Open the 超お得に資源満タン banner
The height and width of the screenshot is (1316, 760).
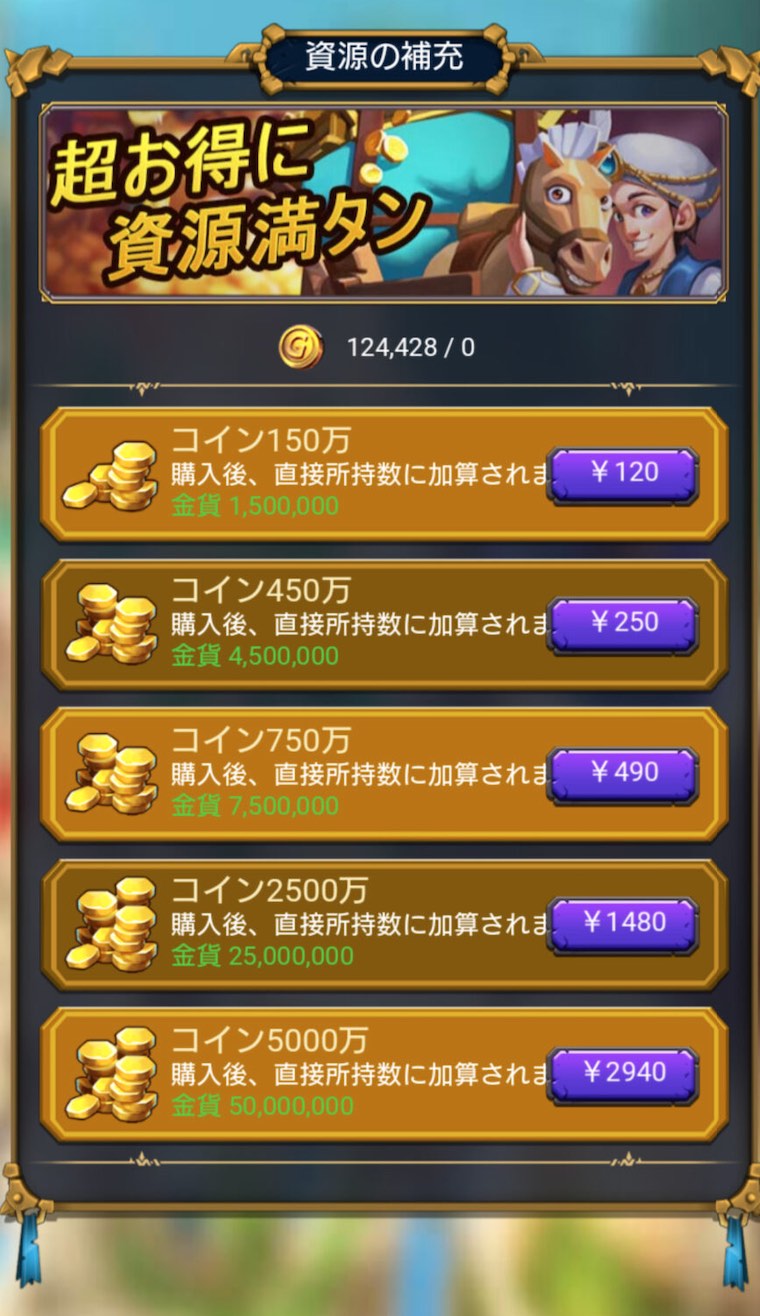pyautogui.click(x=383, y=203)
